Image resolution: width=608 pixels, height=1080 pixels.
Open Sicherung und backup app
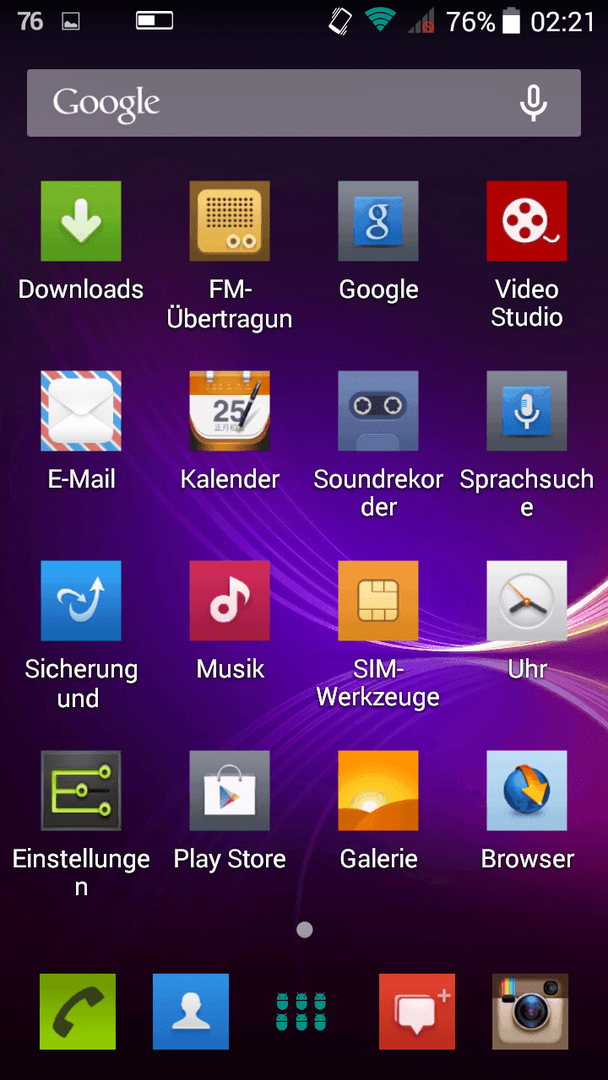coord(81,601)
